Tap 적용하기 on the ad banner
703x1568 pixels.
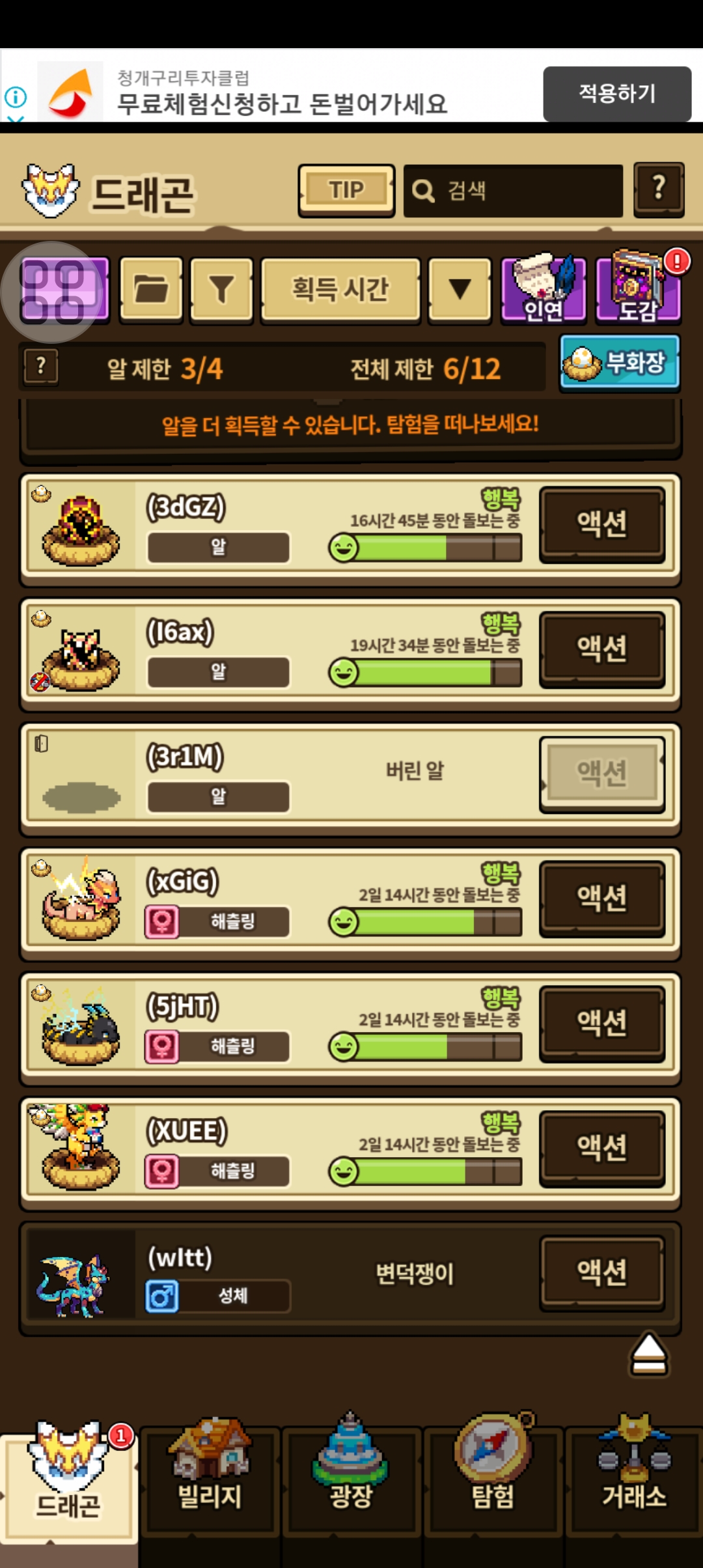[617, 93]
